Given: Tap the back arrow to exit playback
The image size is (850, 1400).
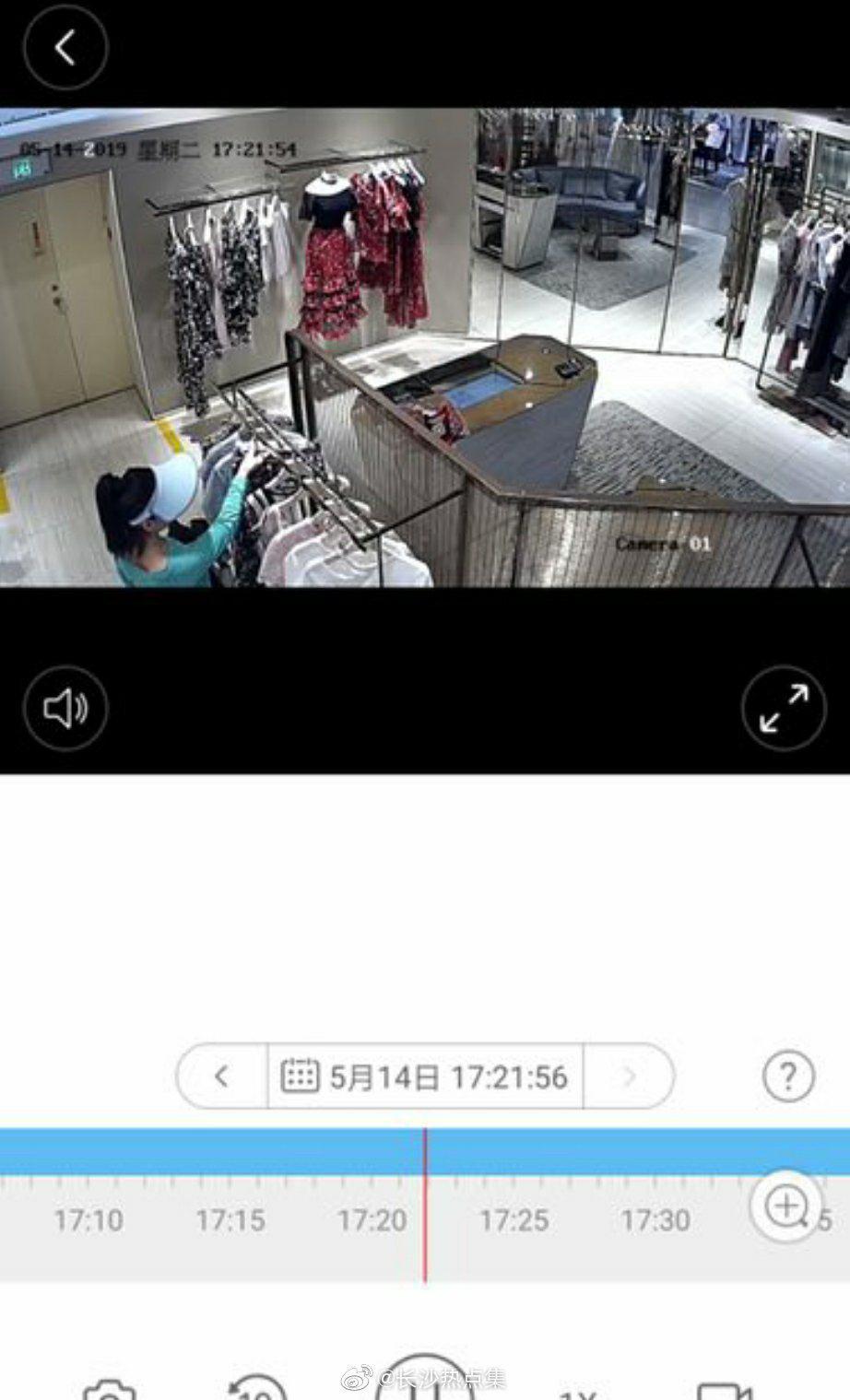Looking at the screenshot, I should 65,48.
